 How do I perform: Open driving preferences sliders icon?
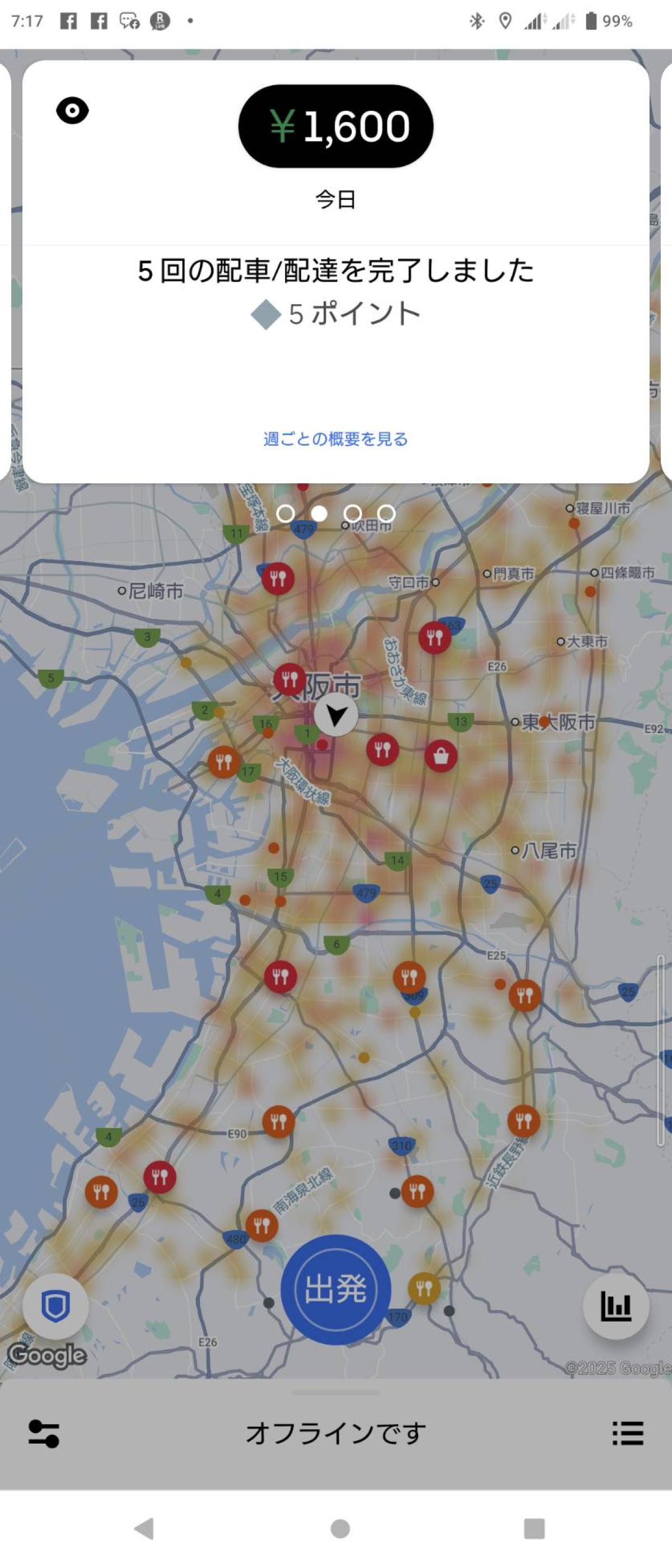(44, 1434)
